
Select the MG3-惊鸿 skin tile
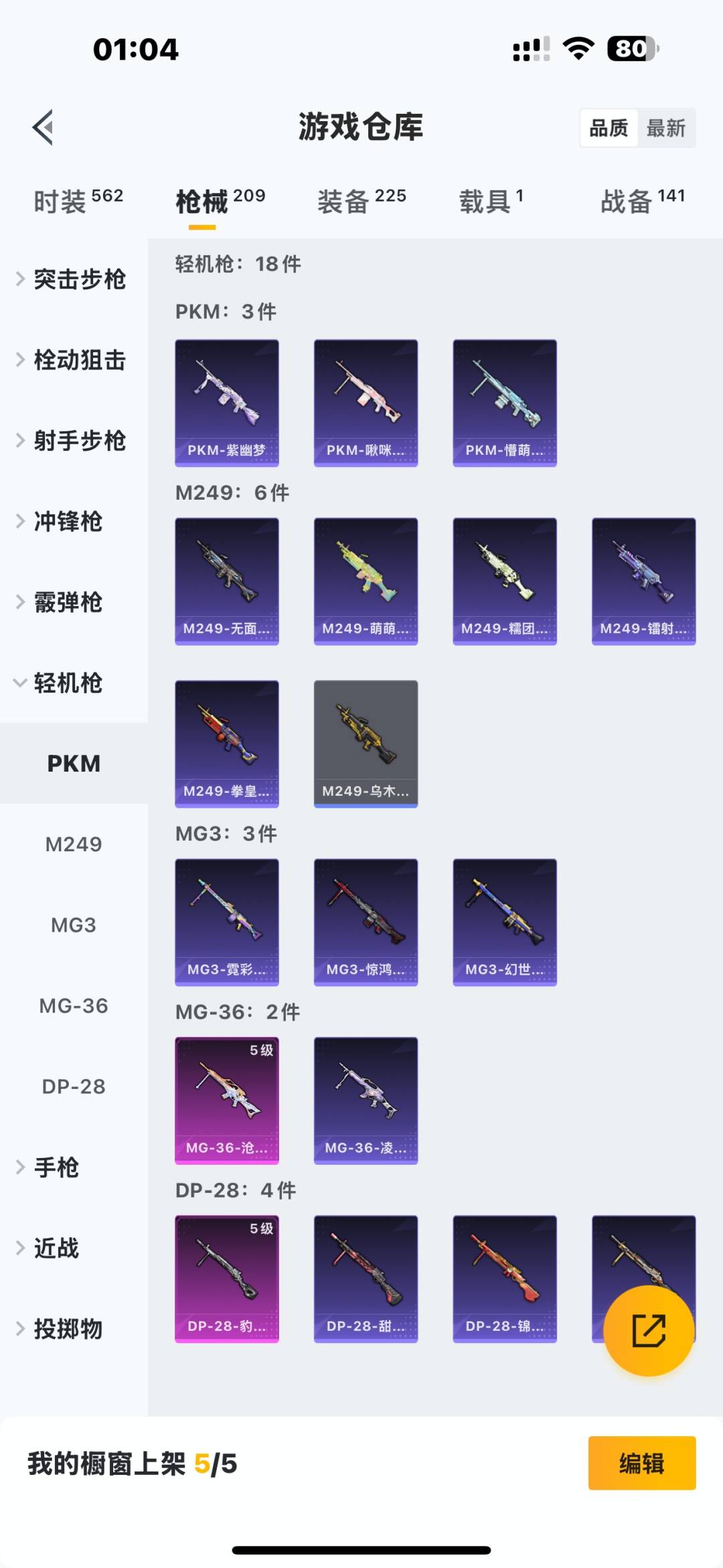pos(366,922)
